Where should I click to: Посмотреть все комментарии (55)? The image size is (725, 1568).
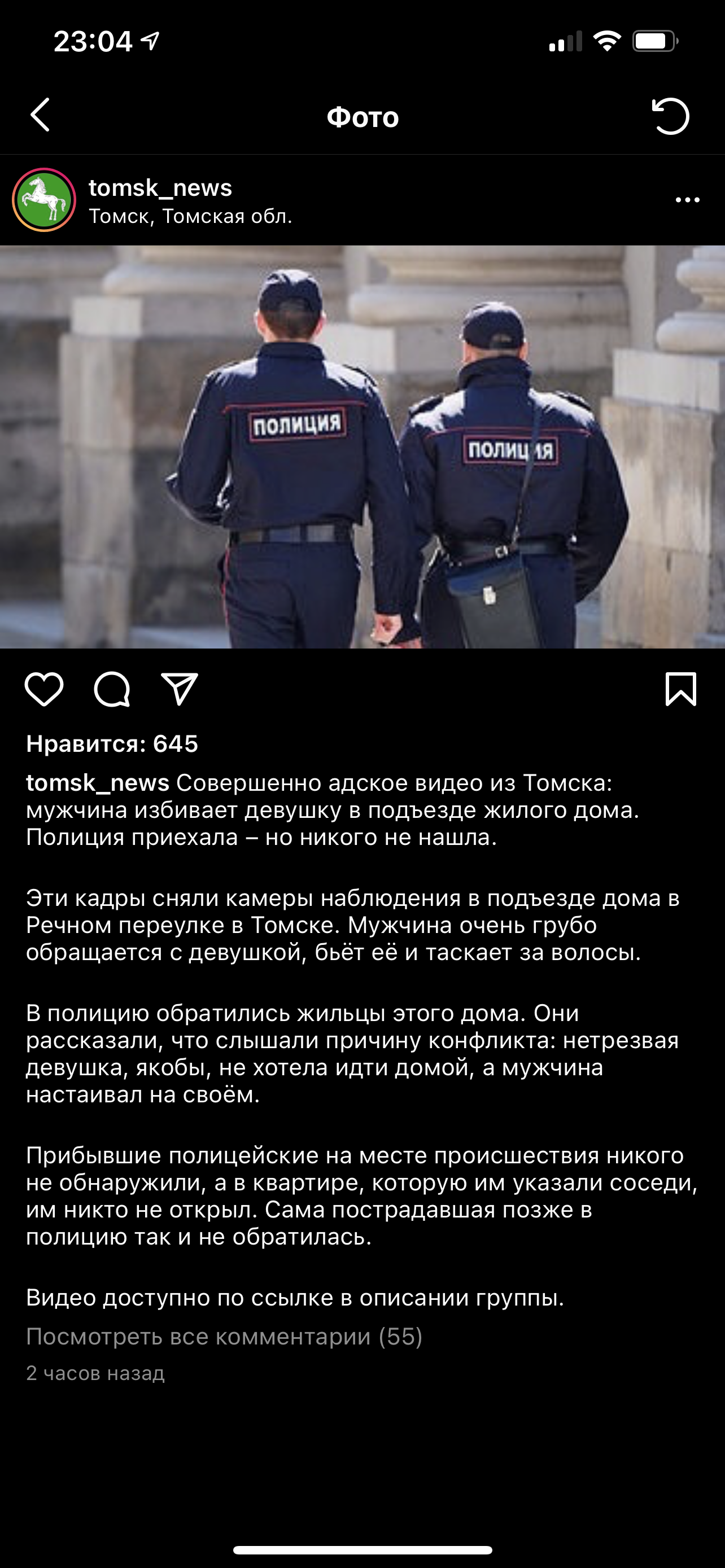tap(224, 1337)
